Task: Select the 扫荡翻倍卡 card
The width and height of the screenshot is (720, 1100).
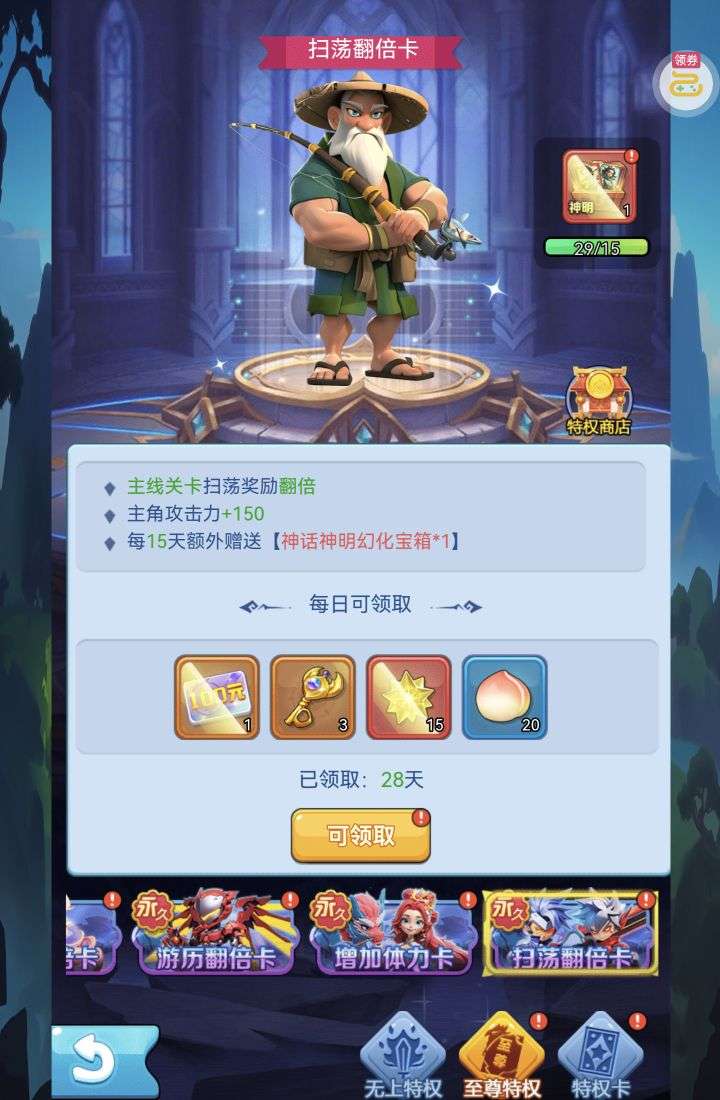Action: pos(570,934)
